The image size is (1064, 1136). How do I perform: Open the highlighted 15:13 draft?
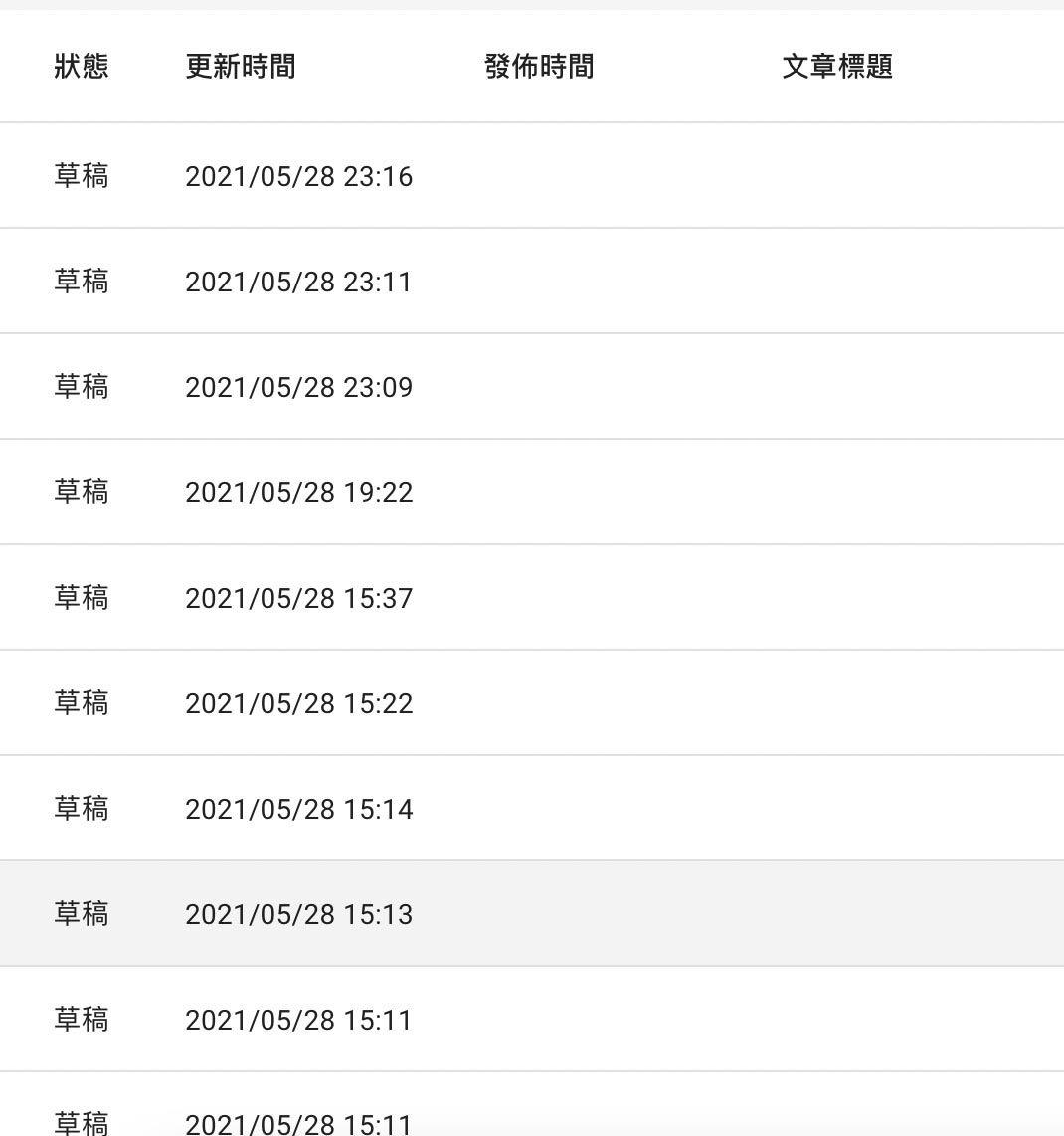pos(298,914)
